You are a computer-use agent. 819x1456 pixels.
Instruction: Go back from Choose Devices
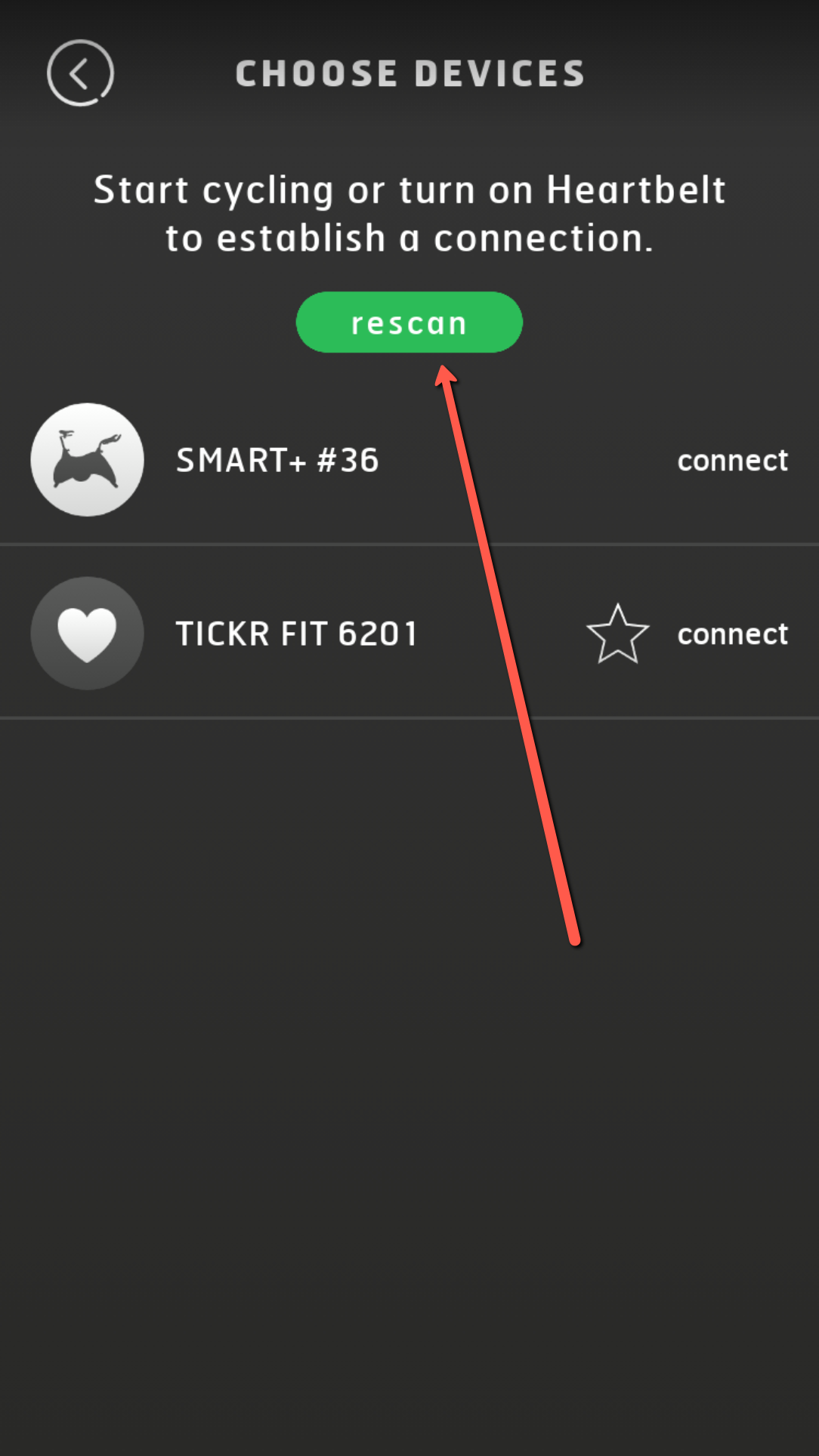[x=80, y=73]
